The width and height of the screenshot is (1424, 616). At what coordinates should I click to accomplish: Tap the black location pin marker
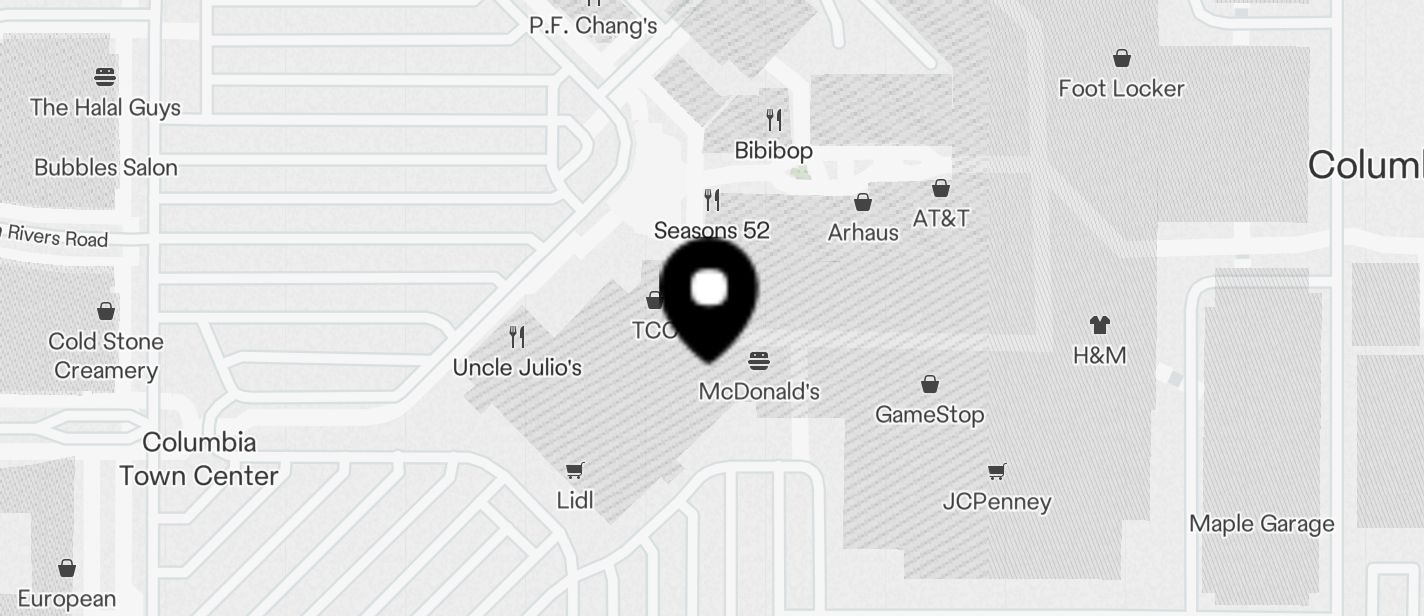point(709,295)
